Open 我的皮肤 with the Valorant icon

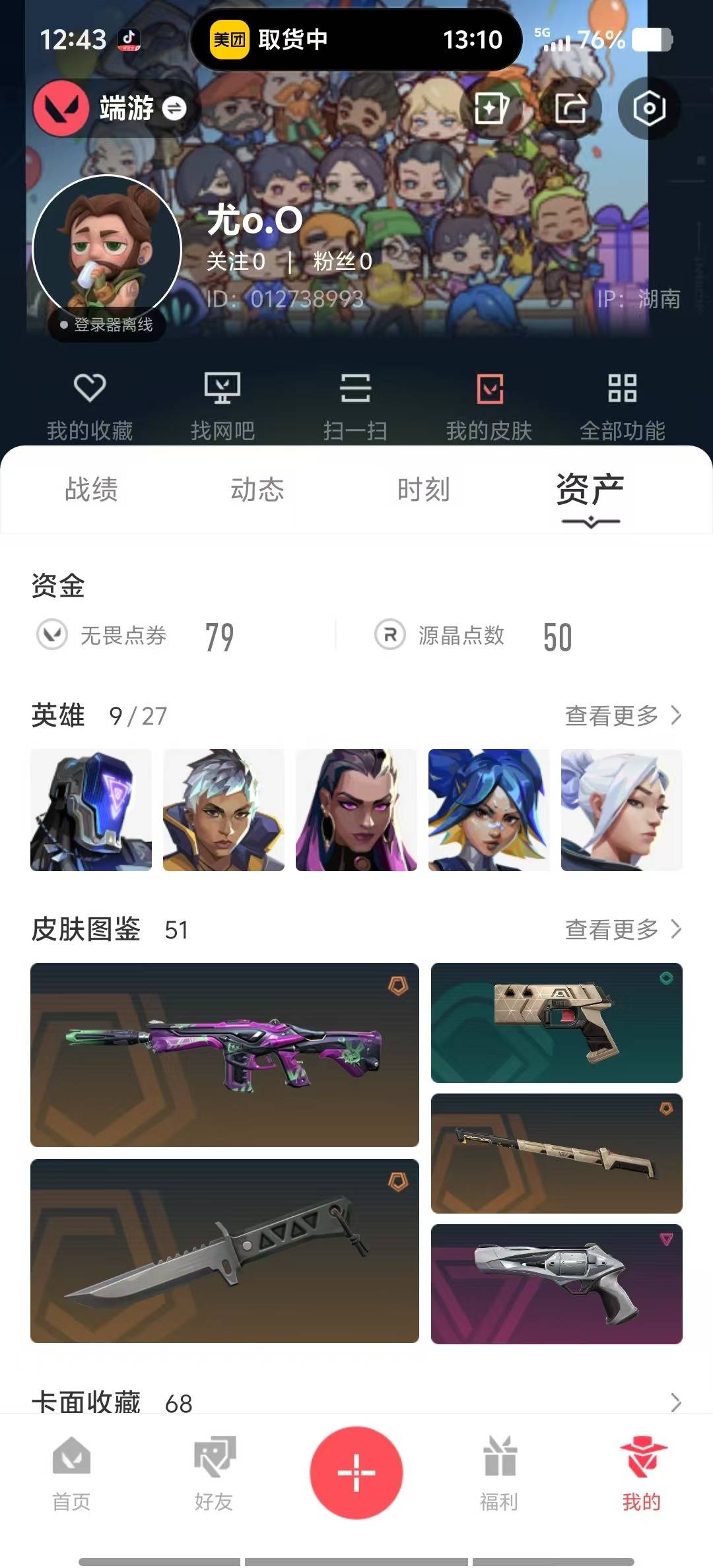point(489,403)
